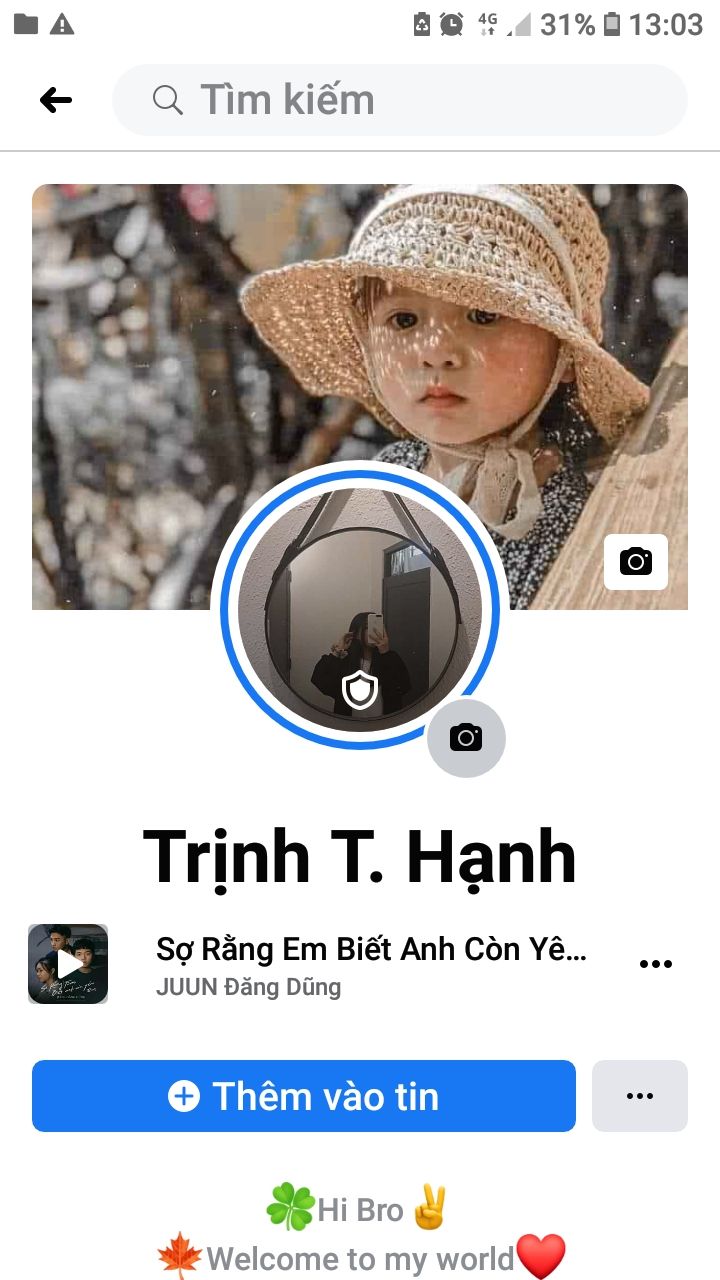Open options dots beside the featured song
Viewport: 720px width, 1280px height.
point(655,964)
